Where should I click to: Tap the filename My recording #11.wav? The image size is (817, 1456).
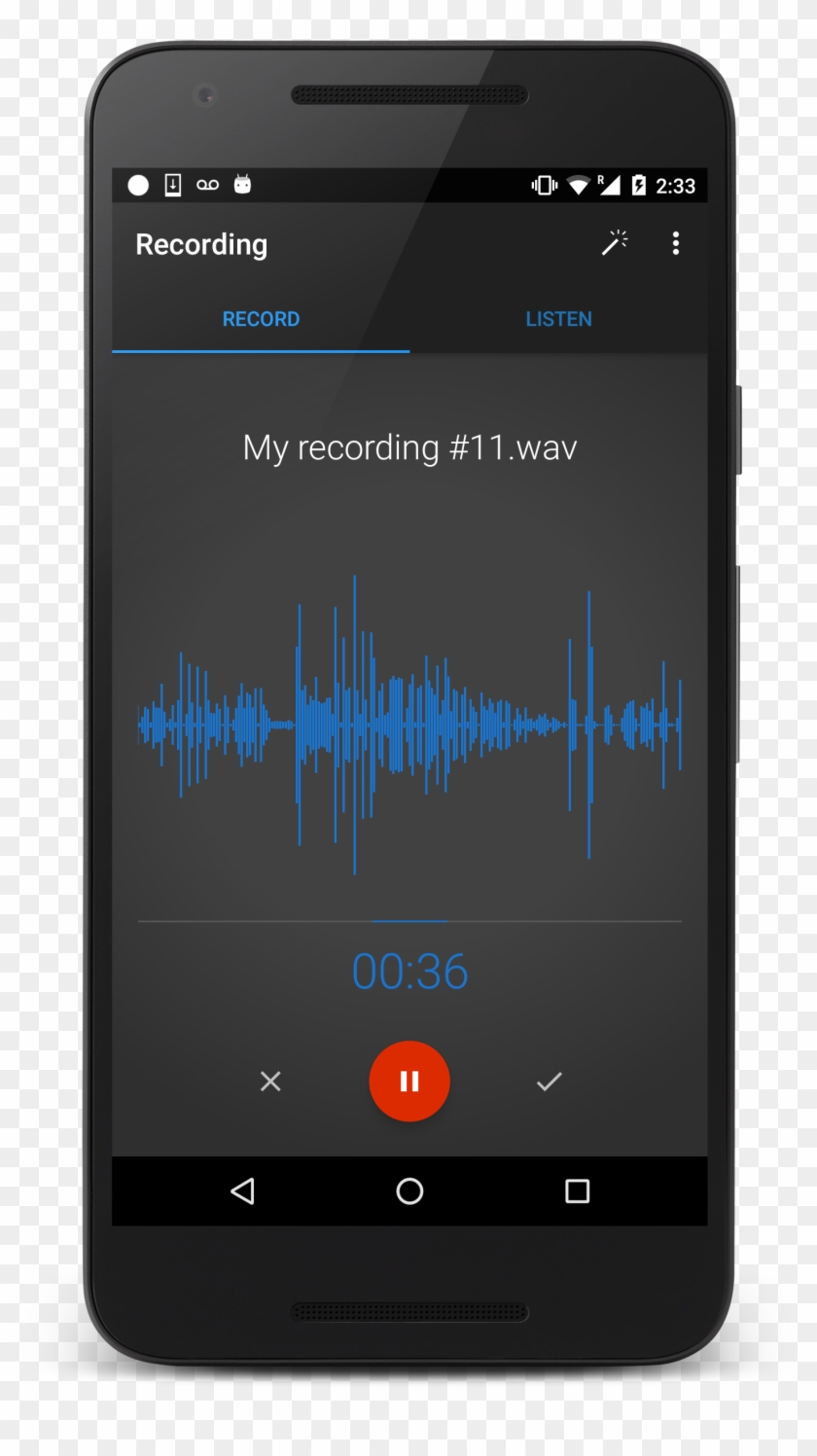coord(408,447)
